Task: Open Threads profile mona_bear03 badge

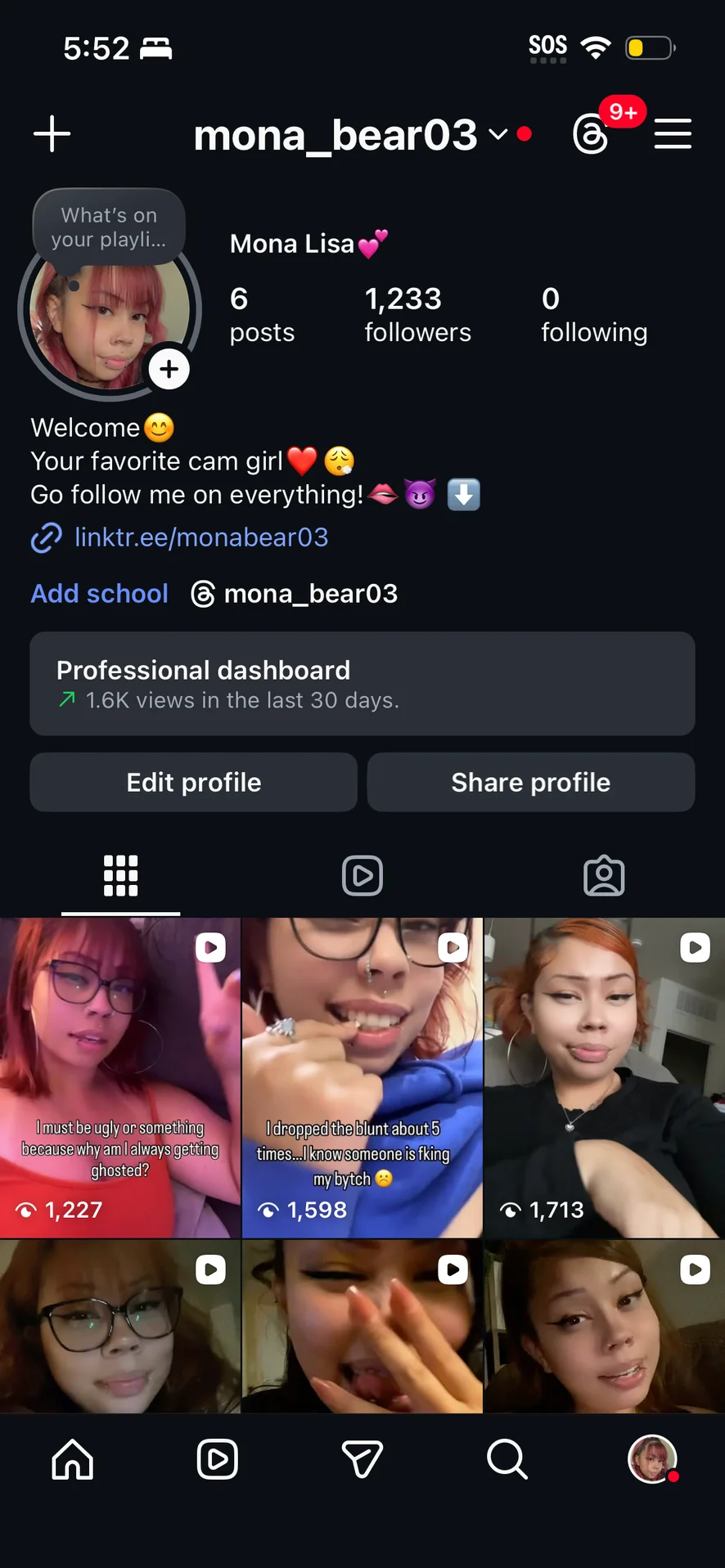Action: (295, 594)
